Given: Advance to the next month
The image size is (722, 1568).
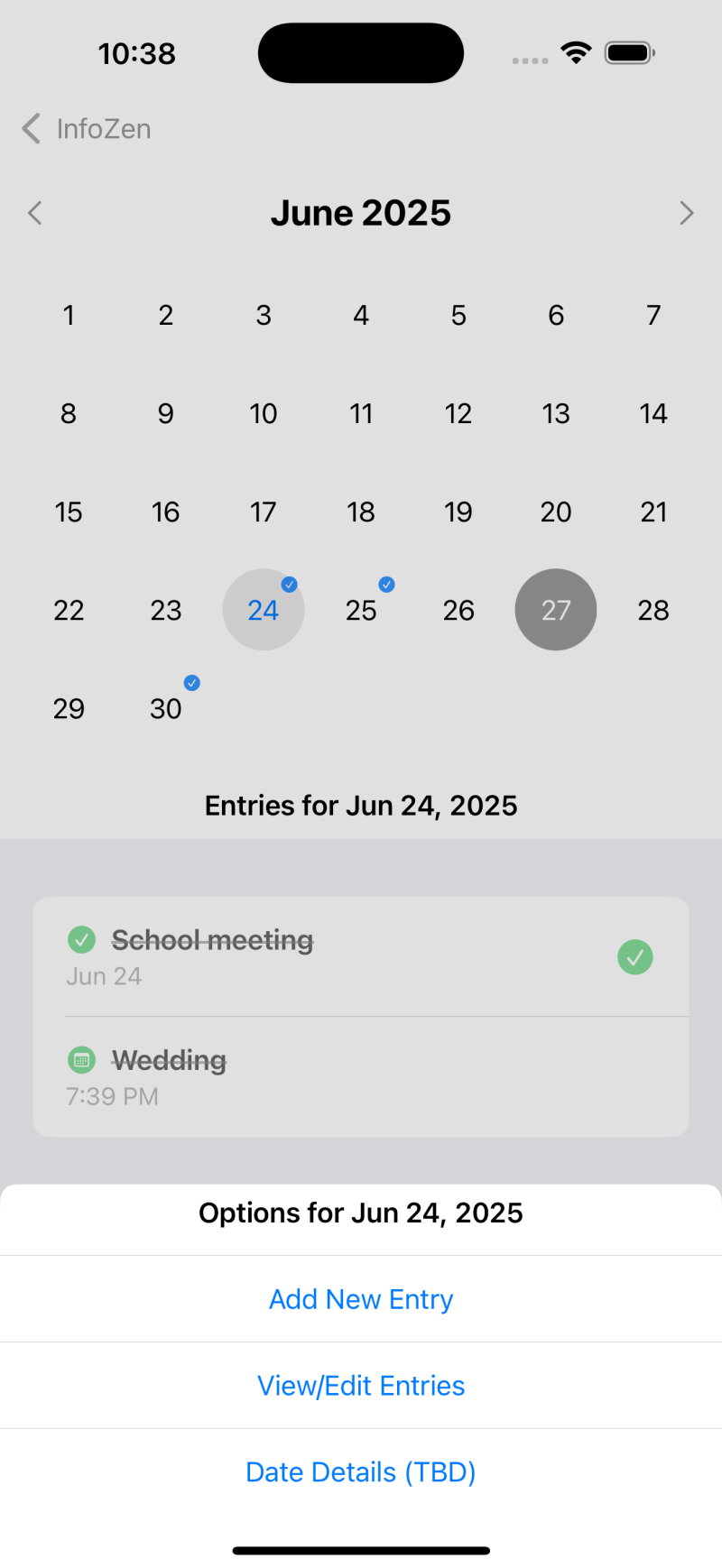Looking at the screenshot, I should tap(687, 214).
